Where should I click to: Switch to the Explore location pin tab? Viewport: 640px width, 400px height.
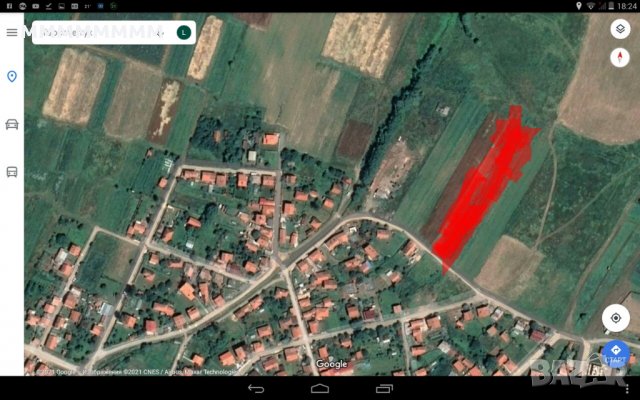[x=12, y=76]
